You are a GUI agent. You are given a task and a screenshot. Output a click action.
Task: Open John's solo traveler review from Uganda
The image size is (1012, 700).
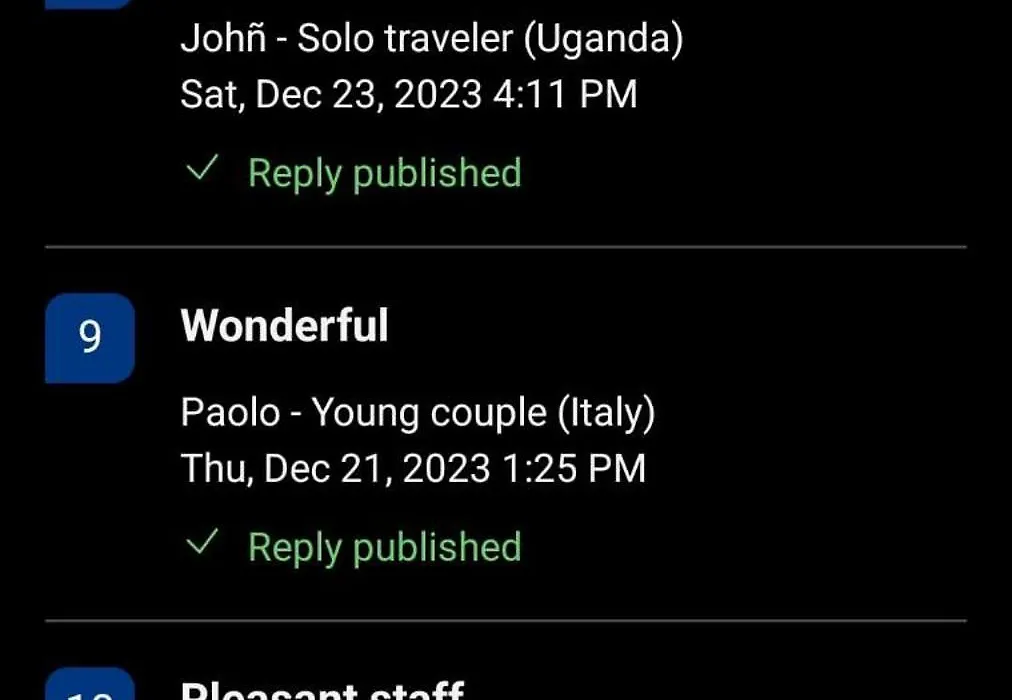pos(431,42)
